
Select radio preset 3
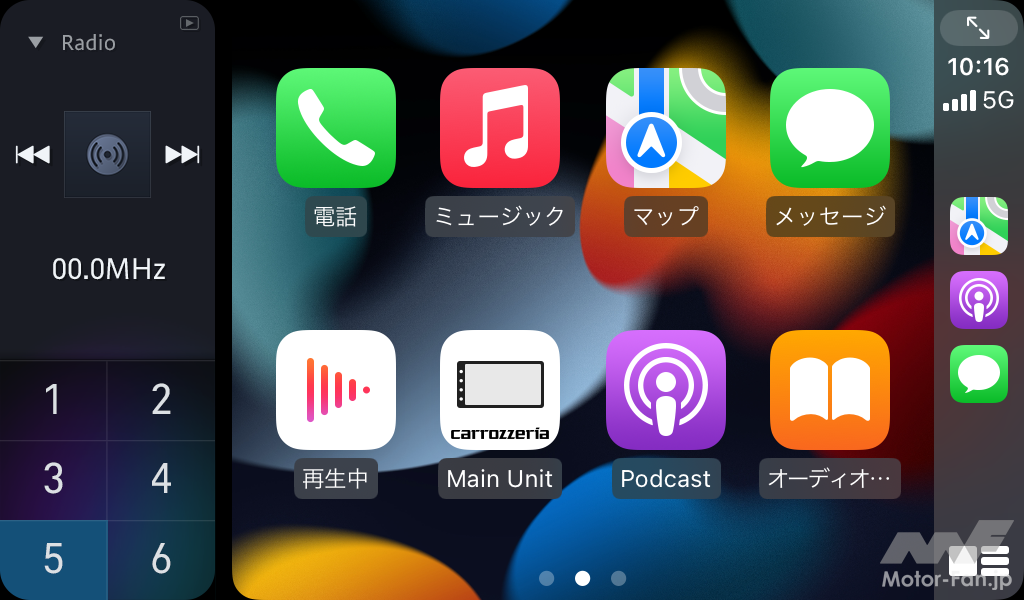tap(53, 479)
